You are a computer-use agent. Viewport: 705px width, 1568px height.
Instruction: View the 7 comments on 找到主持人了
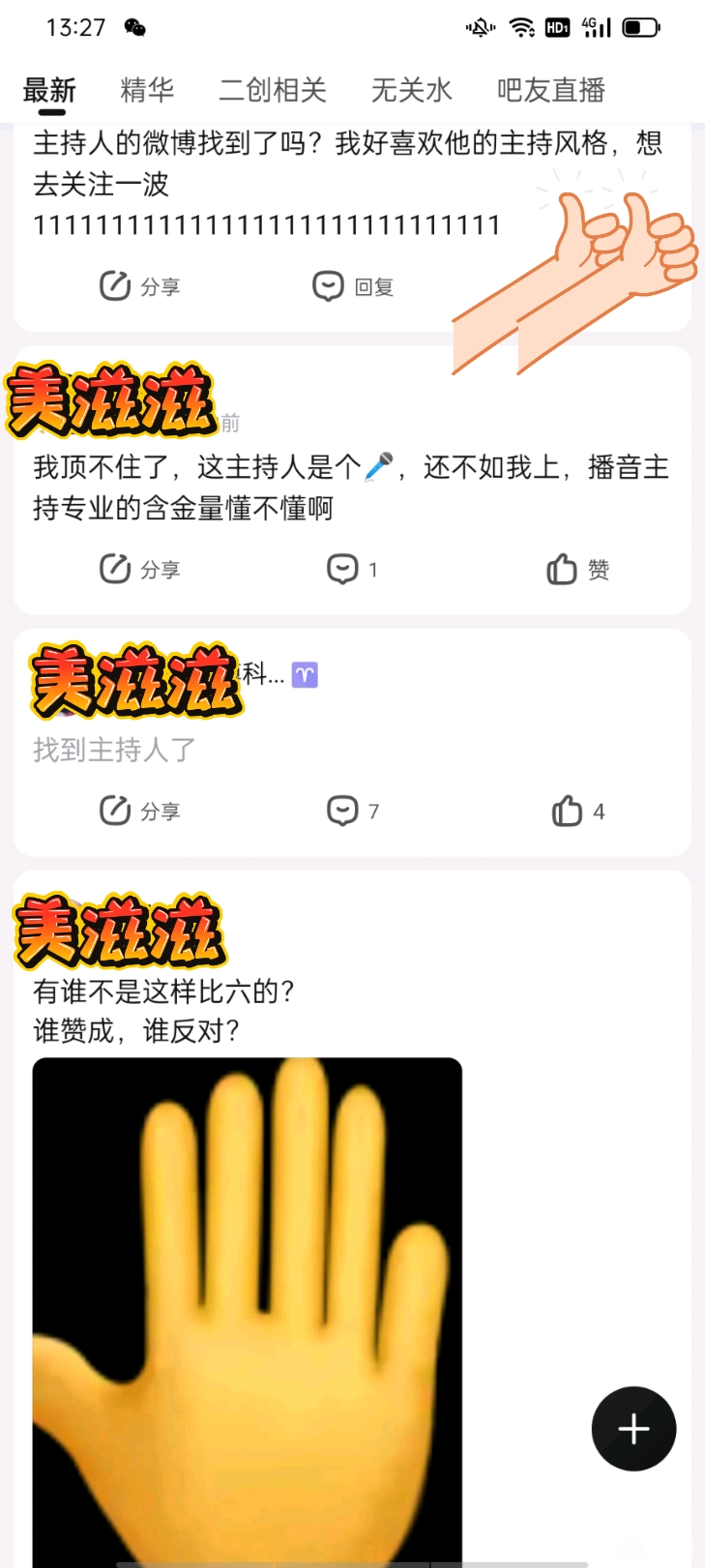(352, 811)
